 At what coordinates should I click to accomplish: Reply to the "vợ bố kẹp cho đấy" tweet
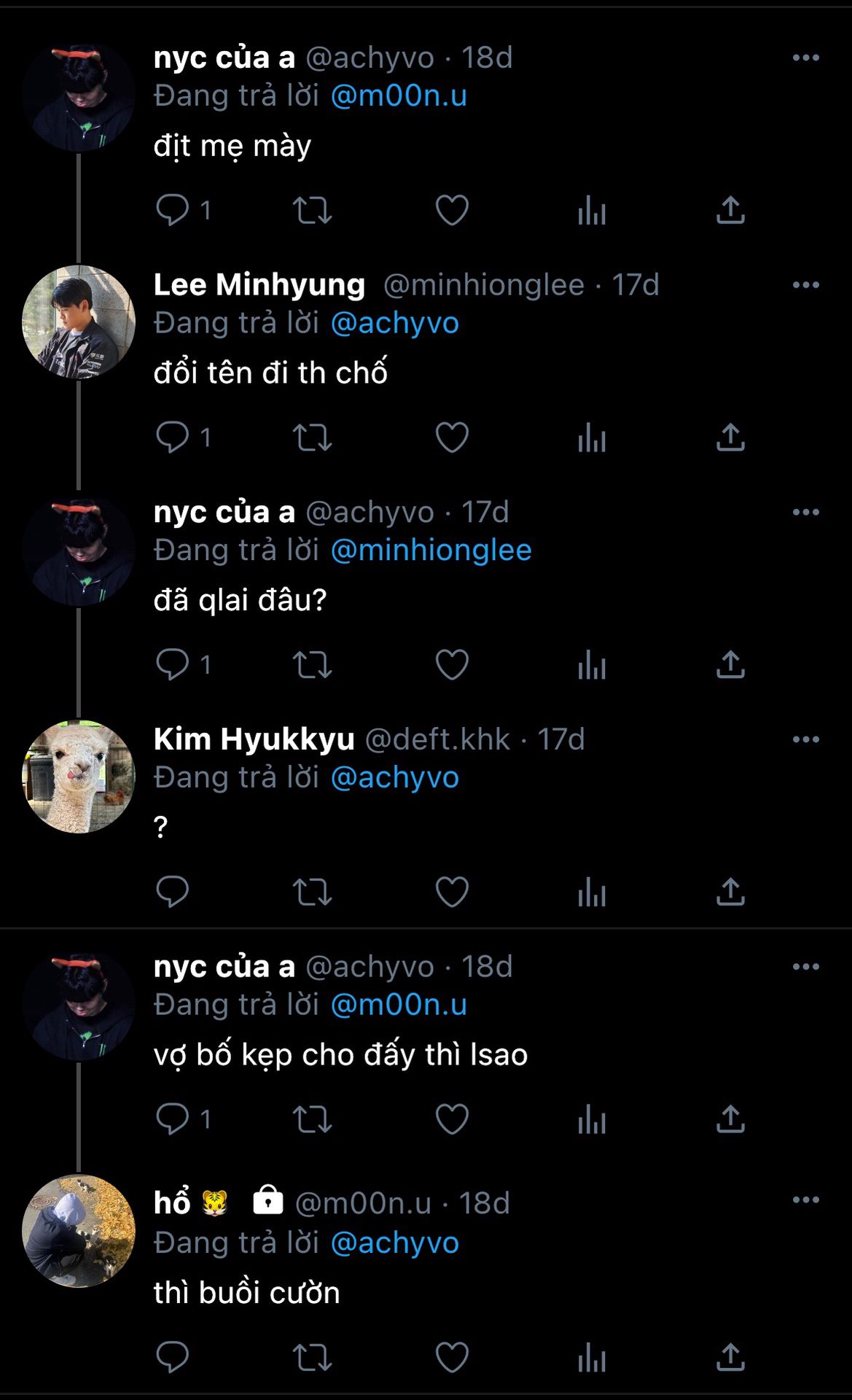tap(173, 1119)
